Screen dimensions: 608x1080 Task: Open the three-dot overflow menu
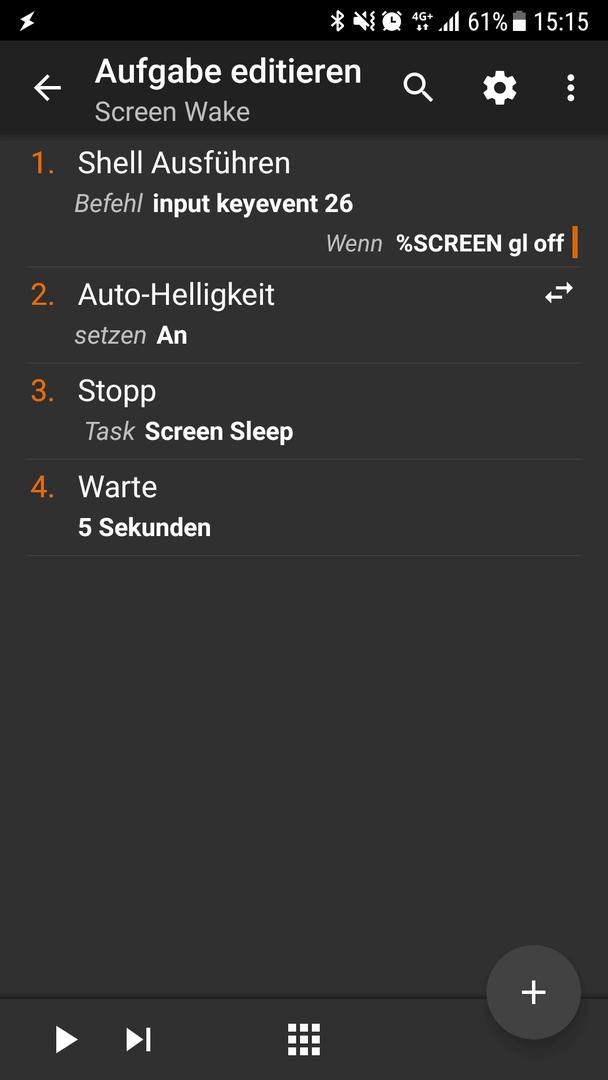pos(570,88)
